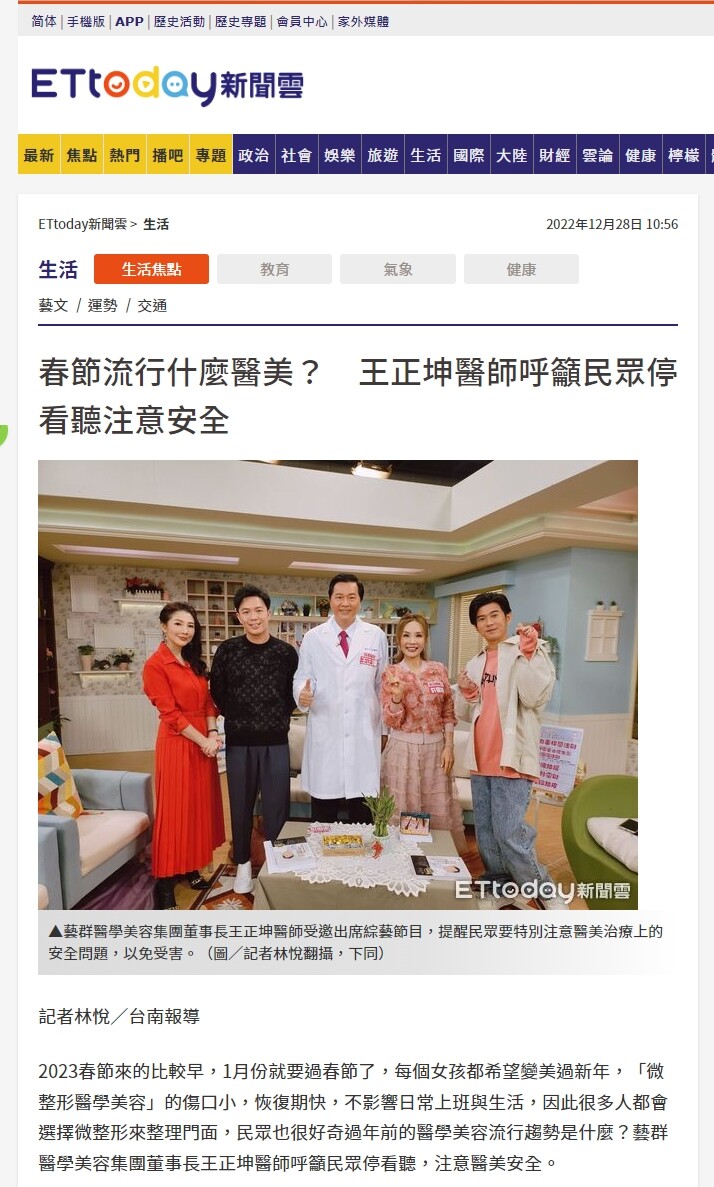Viewport: 714px width, 1187px height.
Task: Open the APP download link
Action: (x=129, y=21)
